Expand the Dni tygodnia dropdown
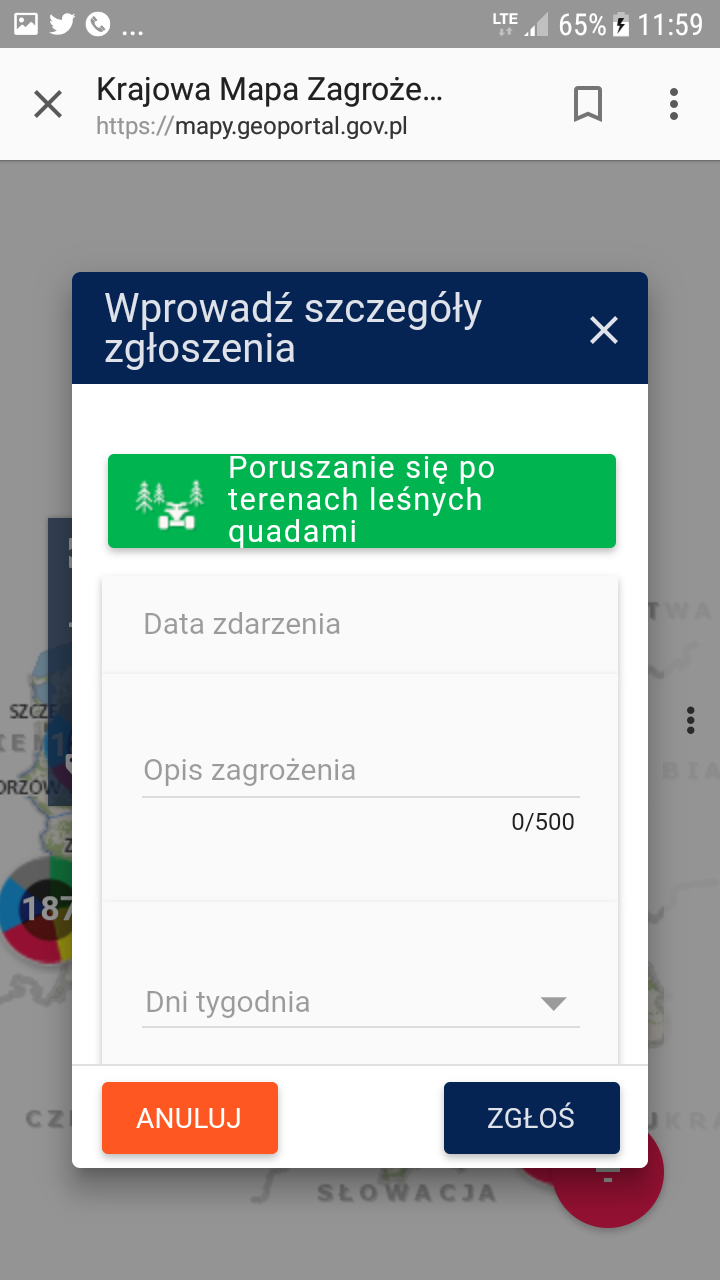The height and width of the screenshot is (1280, 720). [361, 1002]
